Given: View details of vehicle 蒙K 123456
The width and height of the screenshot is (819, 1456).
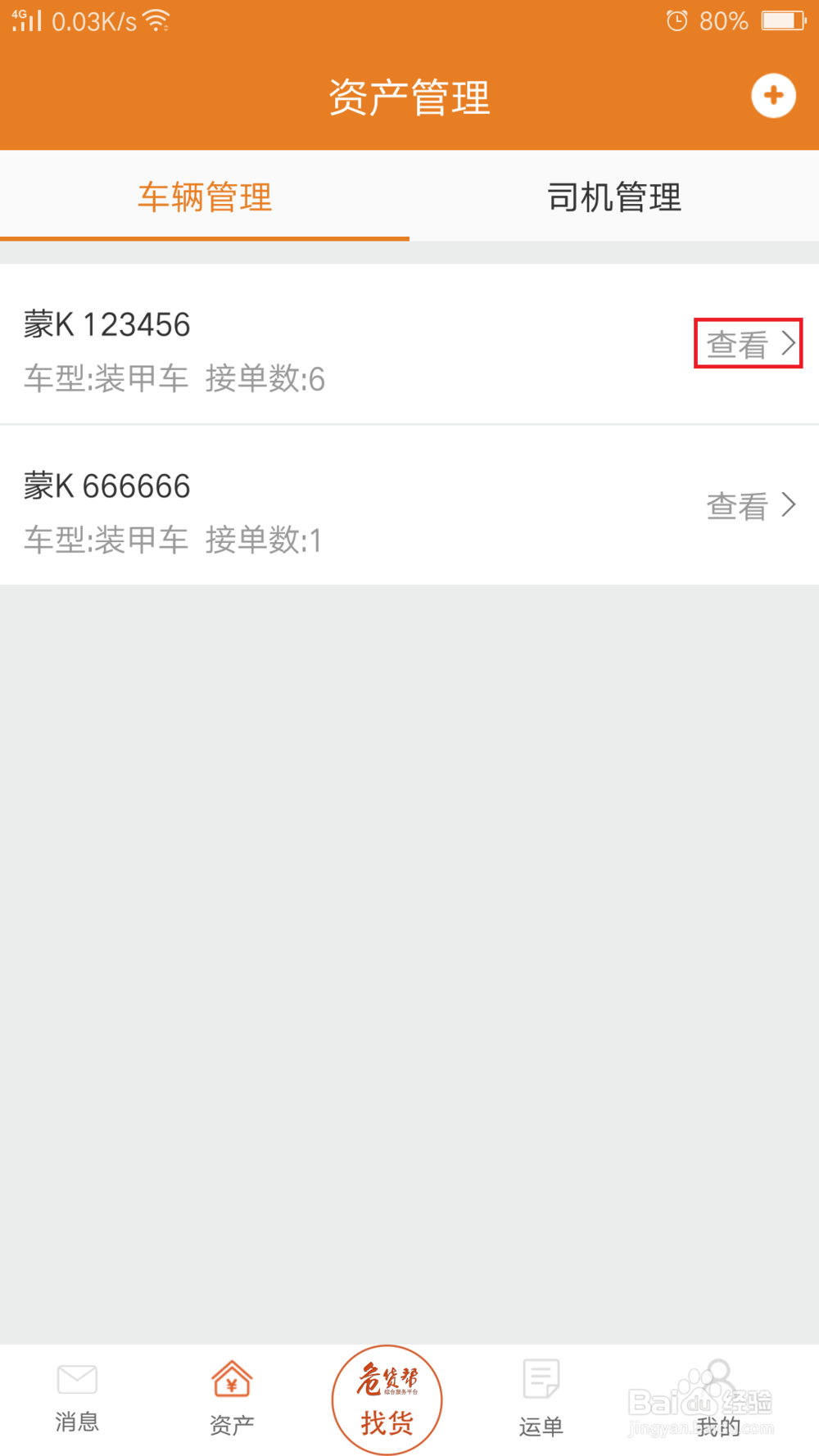Looking at the screenshot, I should (750, 343).
